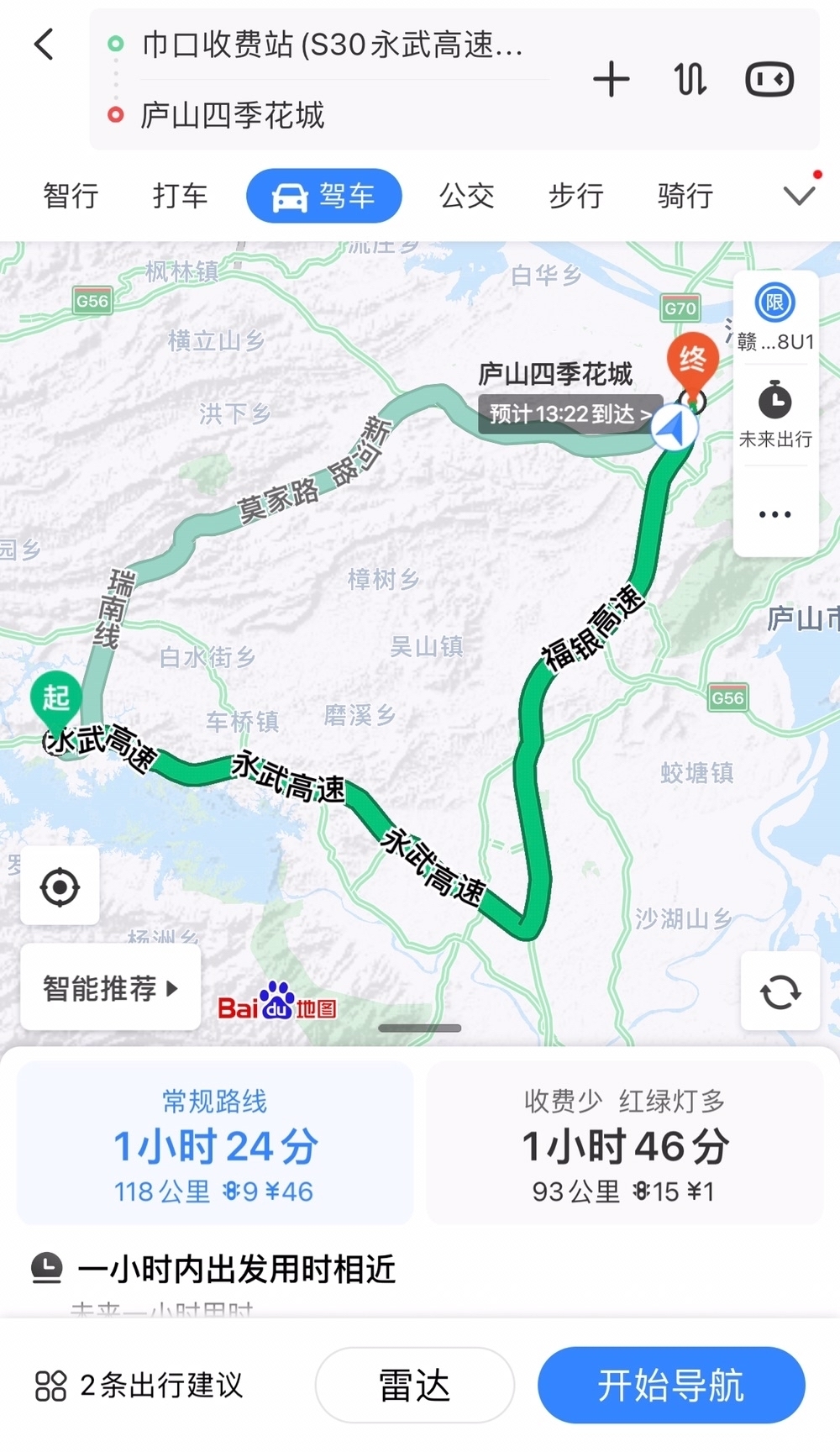Start navigation with 开始导航

tap(670, 1386)
